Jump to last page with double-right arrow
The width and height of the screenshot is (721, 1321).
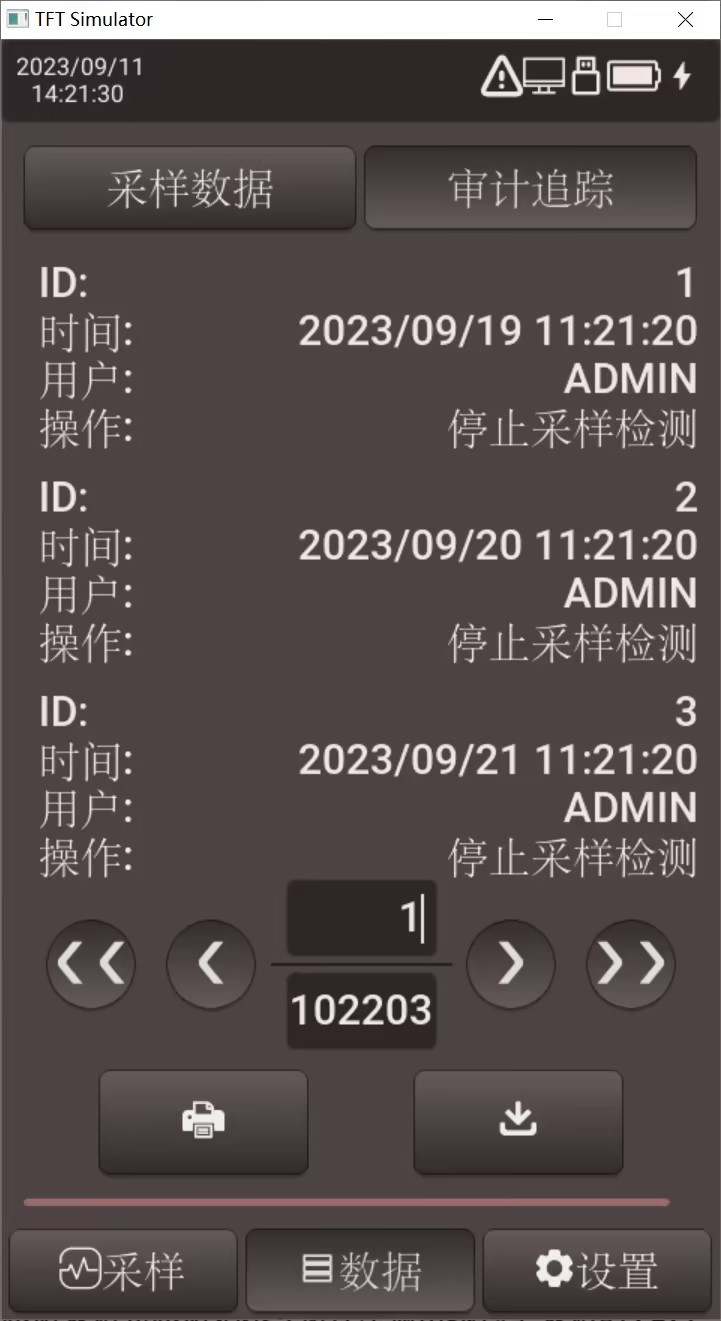[x=630, y=964]
